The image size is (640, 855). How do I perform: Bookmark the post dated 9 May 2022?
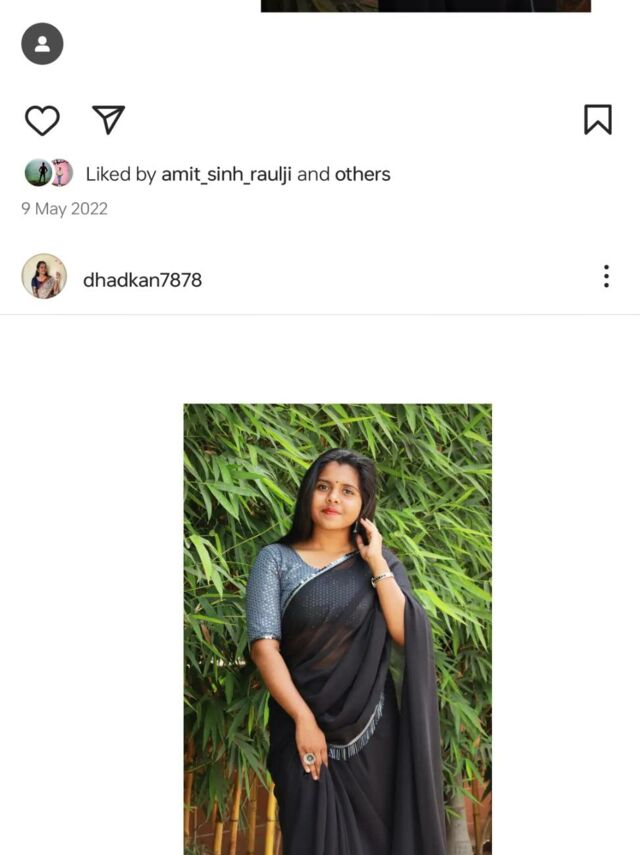(x=597, y=120)
